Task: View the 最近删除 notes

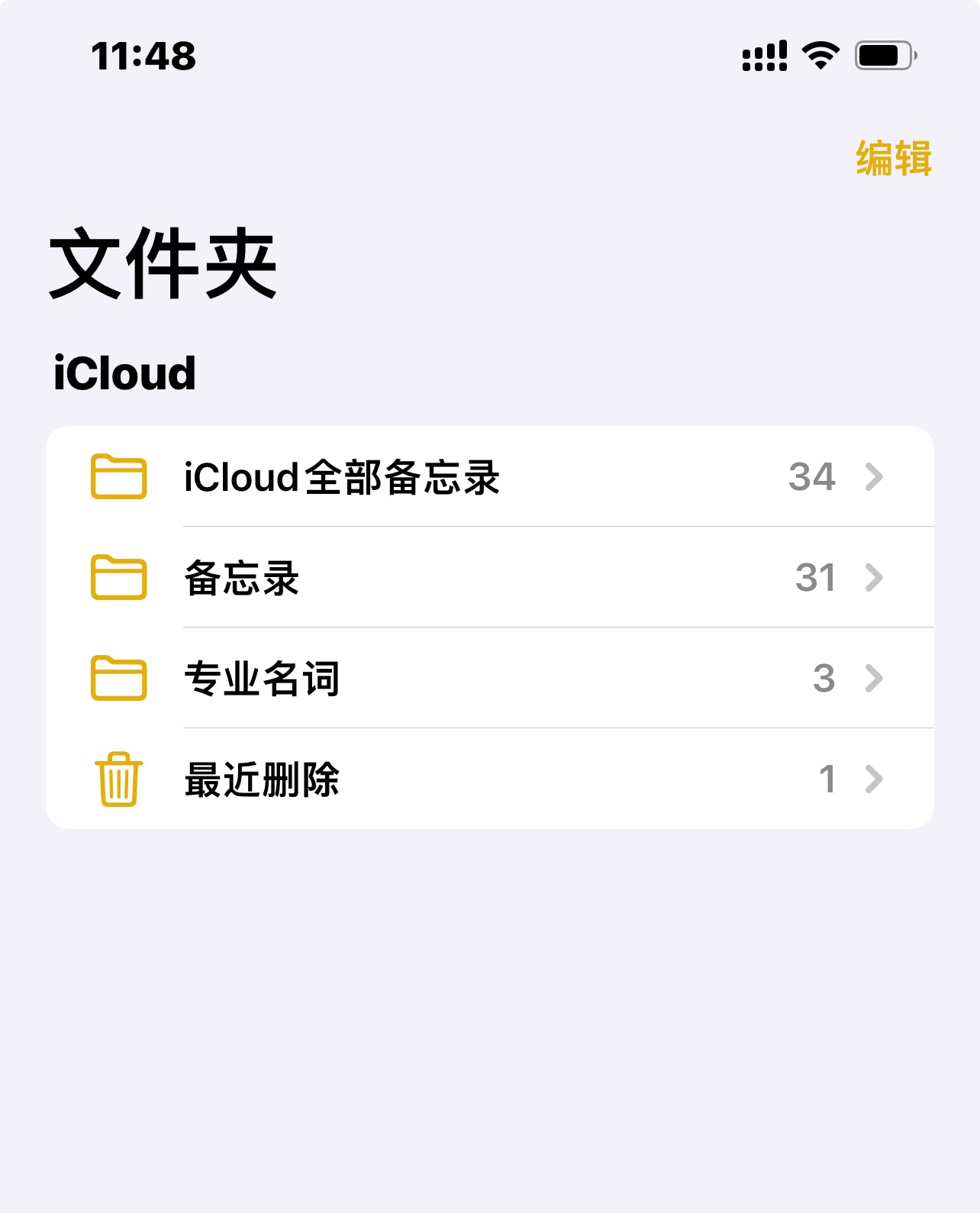Action: [x=488, y=779]
